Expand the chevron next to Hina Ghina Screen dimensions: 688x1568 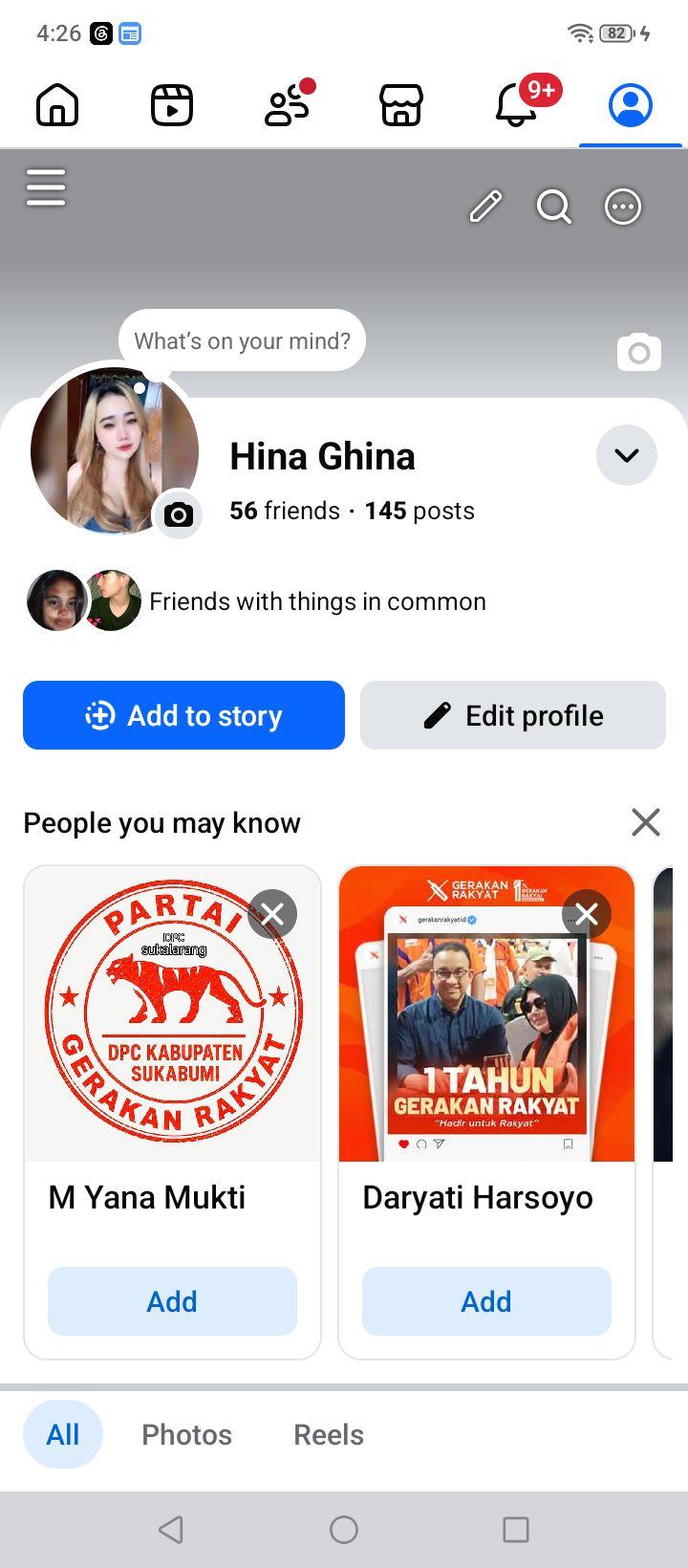click(x=627, y=455)
